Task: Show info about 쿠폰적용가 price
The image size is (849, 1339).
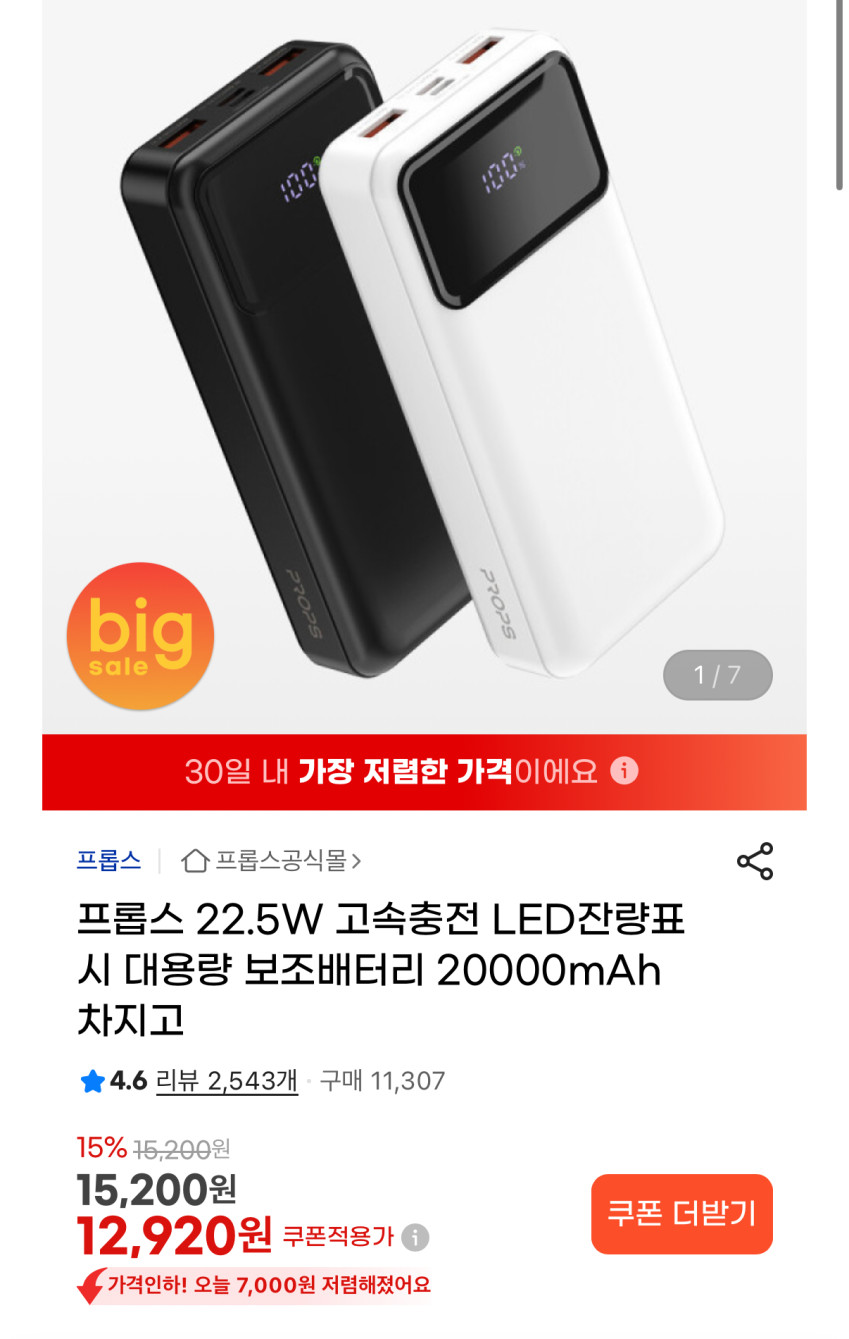Action: click(x=415, y=1238)
